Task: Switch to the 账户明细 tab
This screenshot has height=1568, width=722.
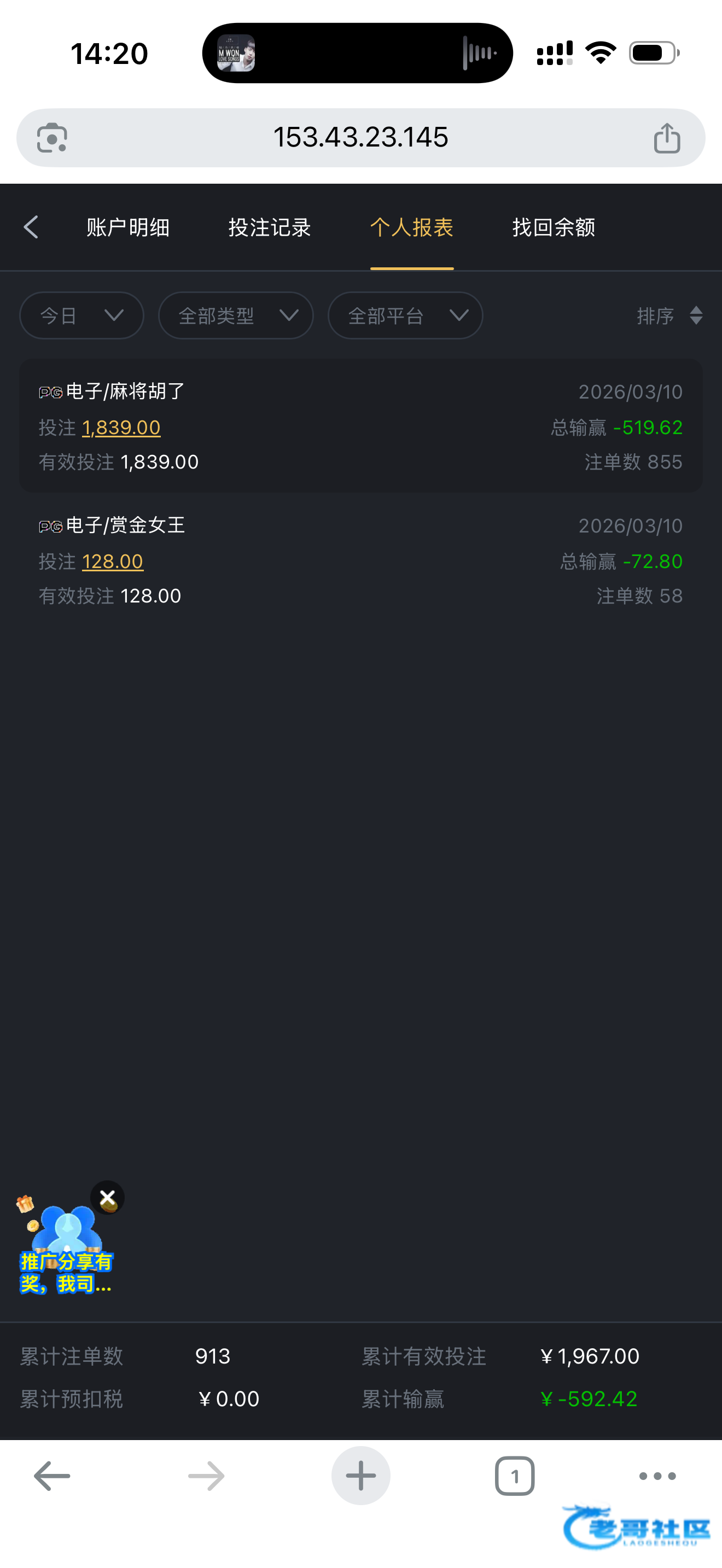Action: click(128, 227)
